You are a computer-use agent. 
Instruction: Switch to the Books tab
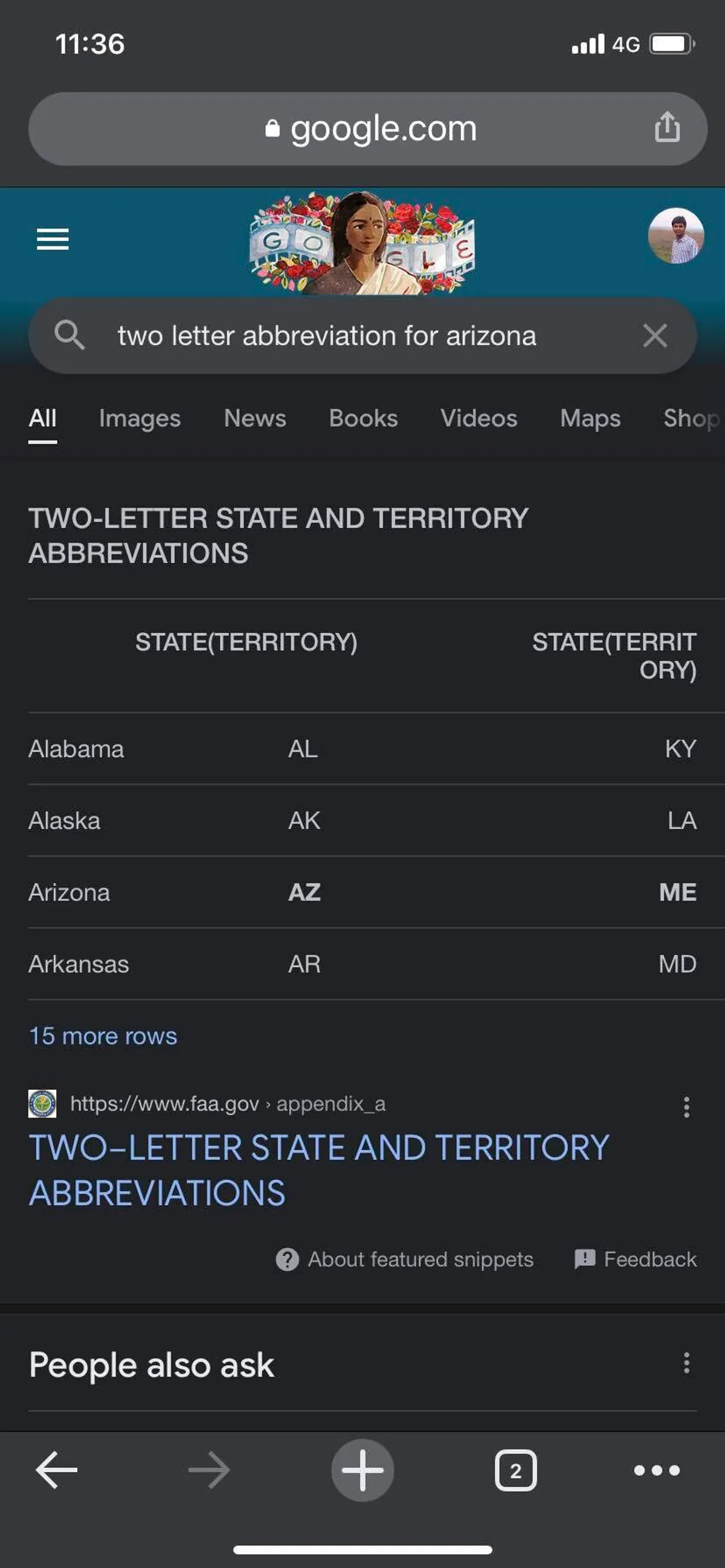click(x=363, y=419)
